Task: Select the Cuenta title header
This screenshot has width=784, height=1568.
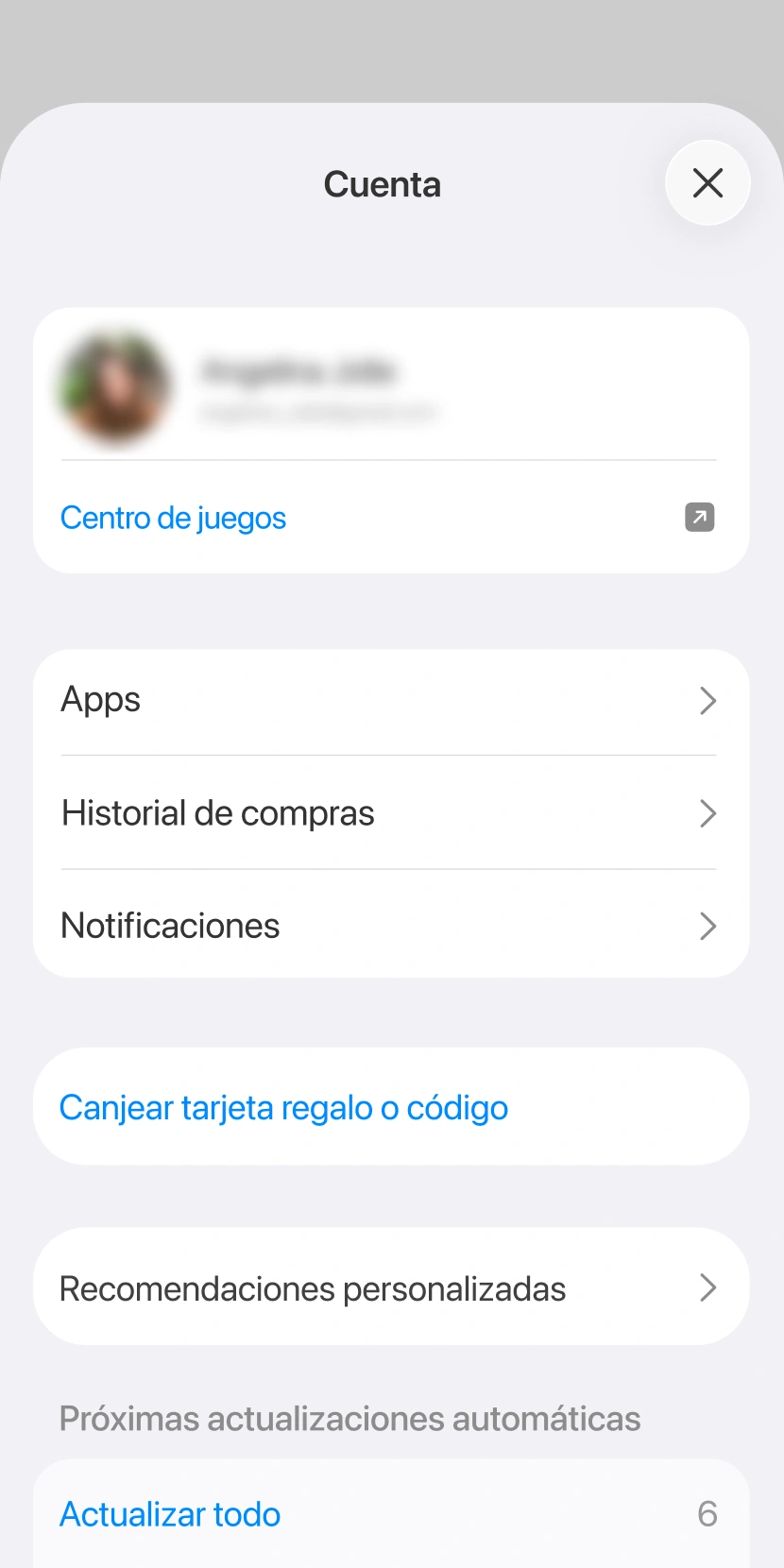Action: click(383, 183)
